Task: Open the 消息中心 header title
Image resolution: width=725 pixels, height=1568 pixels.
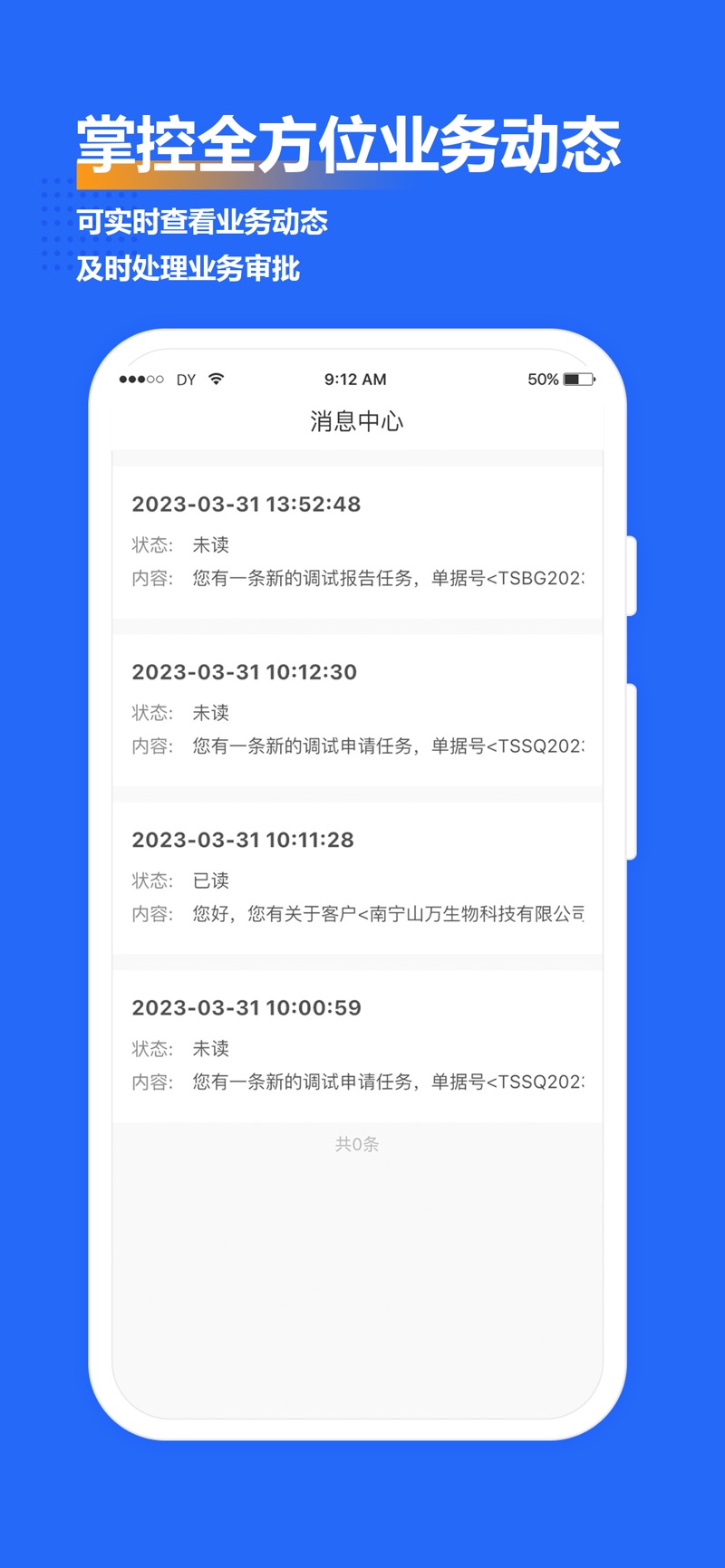Action: 356,421
